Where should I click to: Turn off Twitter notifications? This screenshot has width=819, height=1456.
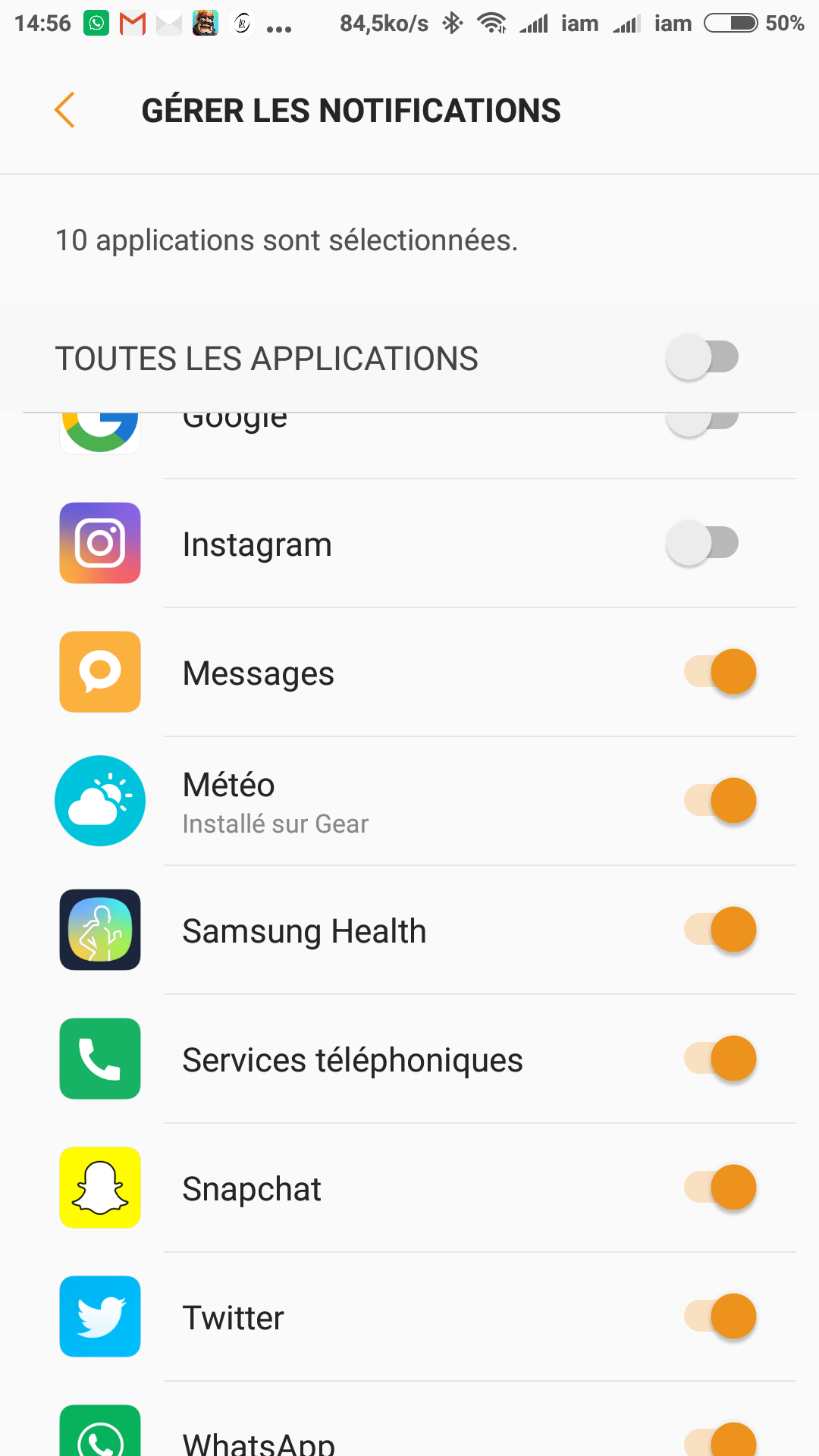(720, 1316)
